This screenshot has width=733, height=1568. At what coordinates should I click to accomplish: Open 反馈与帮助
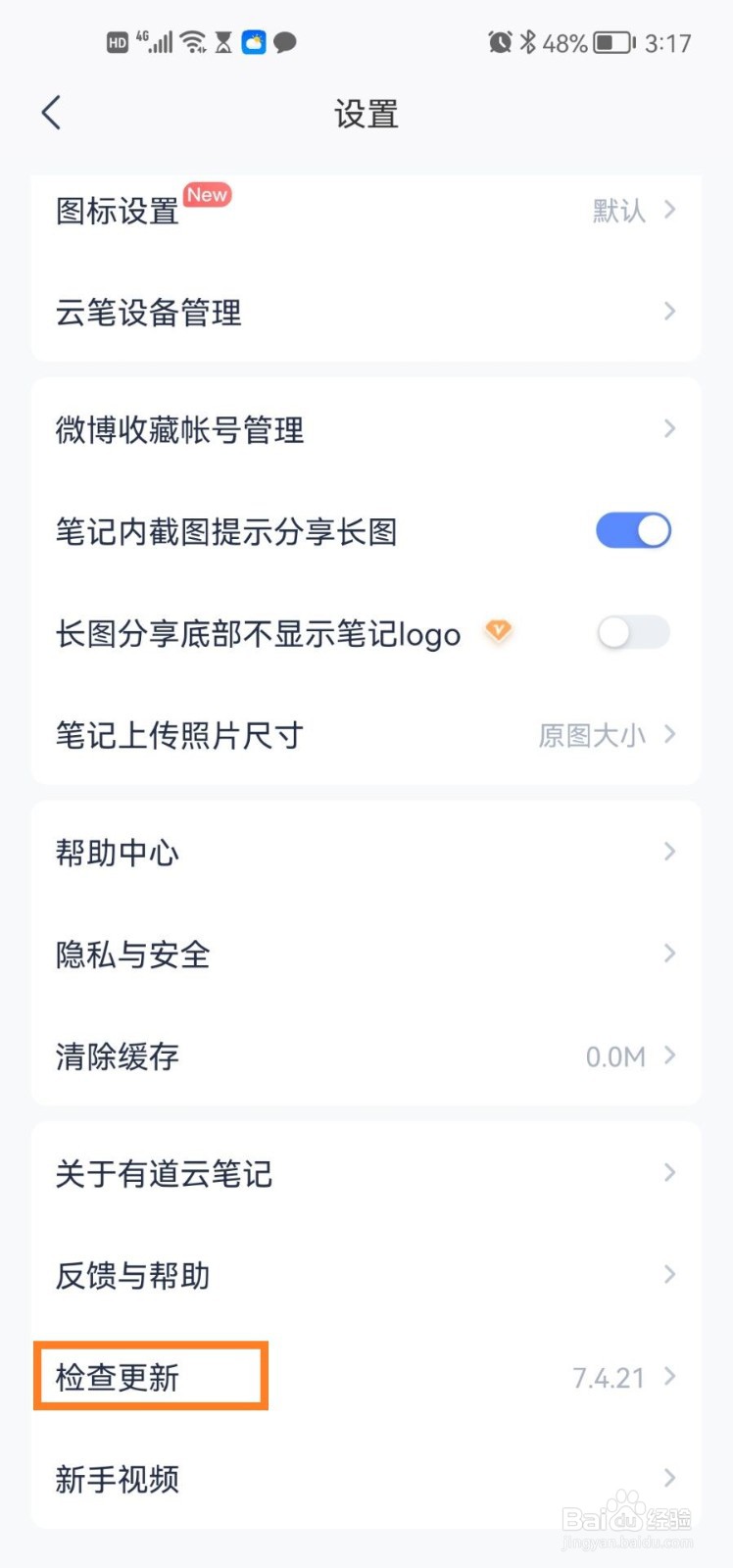click(x=365, y=1276)
